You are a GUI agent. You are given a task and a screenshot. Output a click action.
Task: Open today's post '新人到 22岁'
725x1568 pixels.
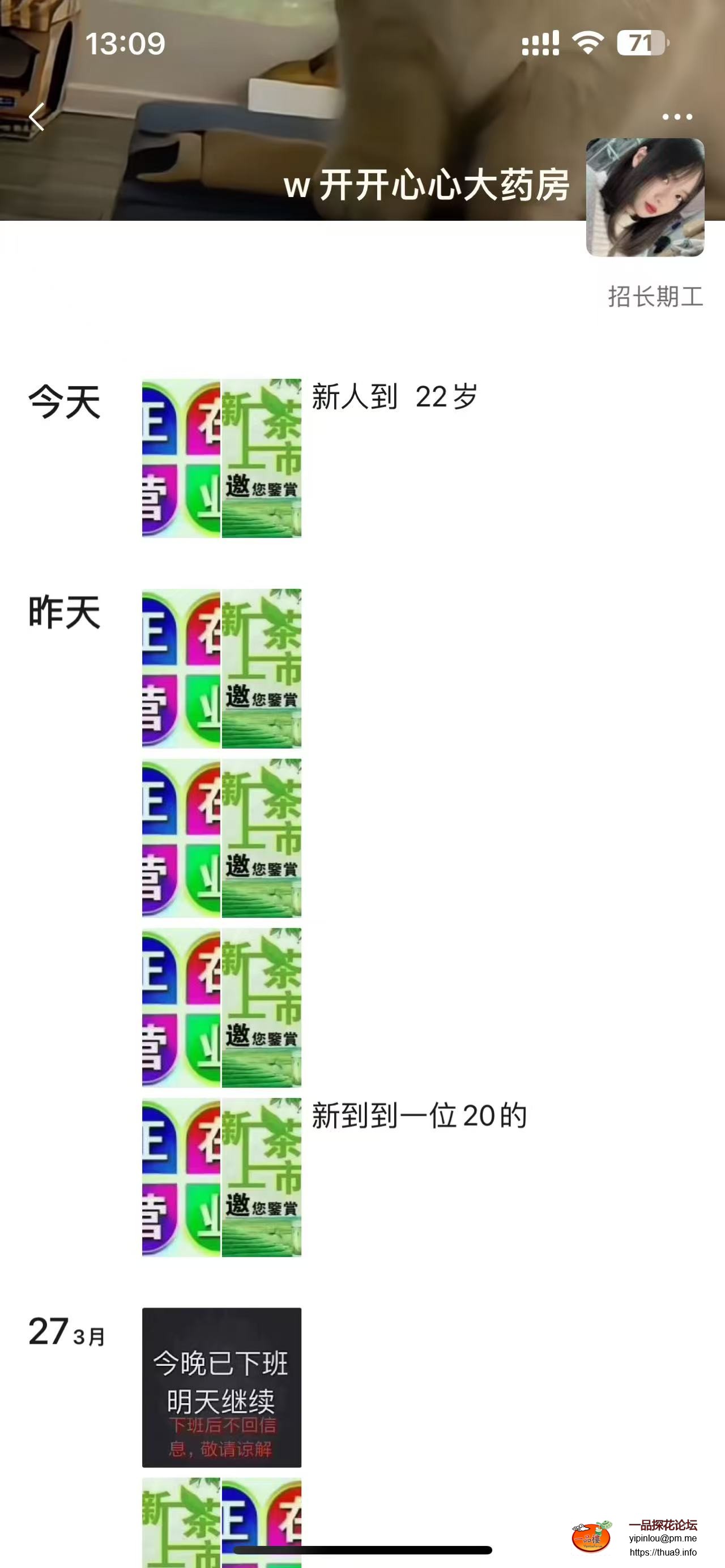(x=221, y=458)
